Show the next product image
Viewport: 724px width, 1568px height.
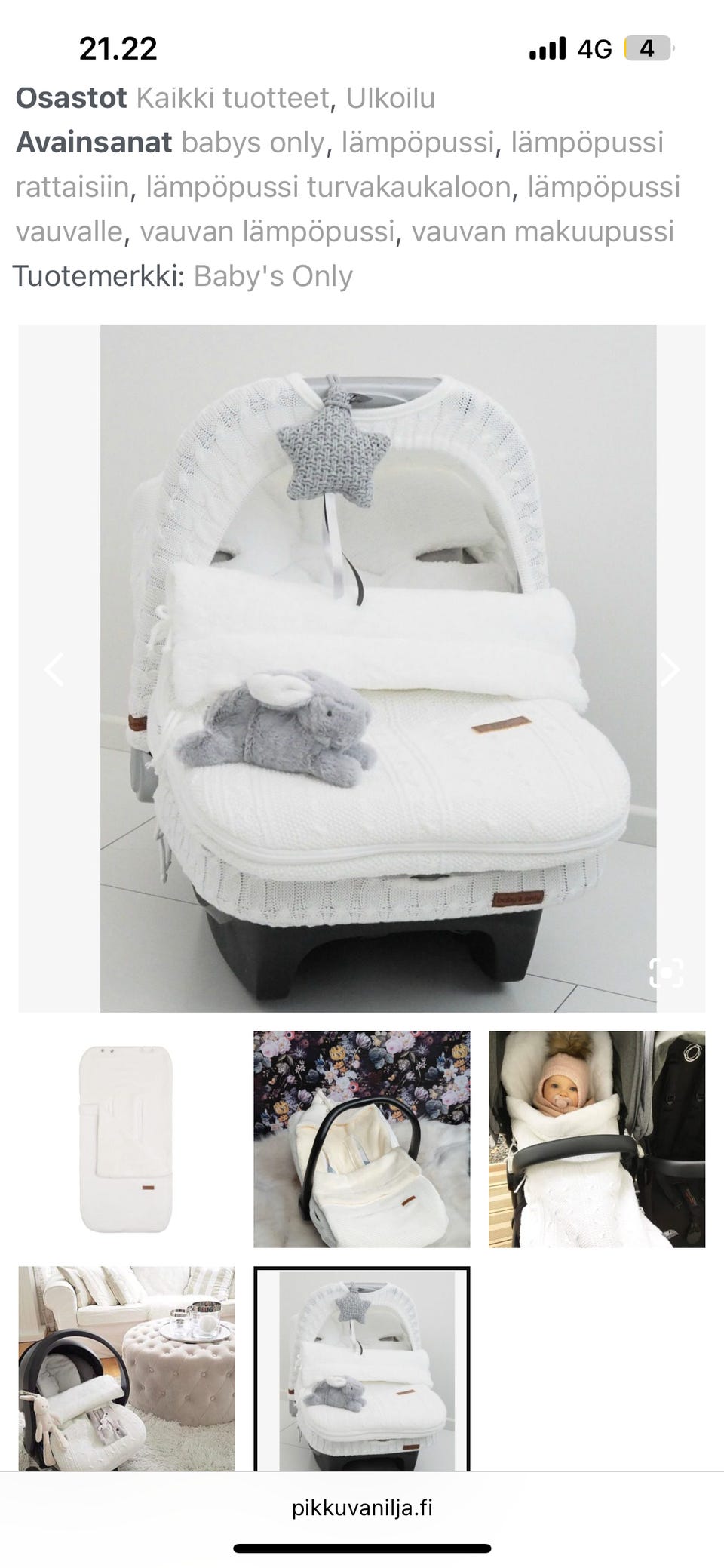click(670, 669)
